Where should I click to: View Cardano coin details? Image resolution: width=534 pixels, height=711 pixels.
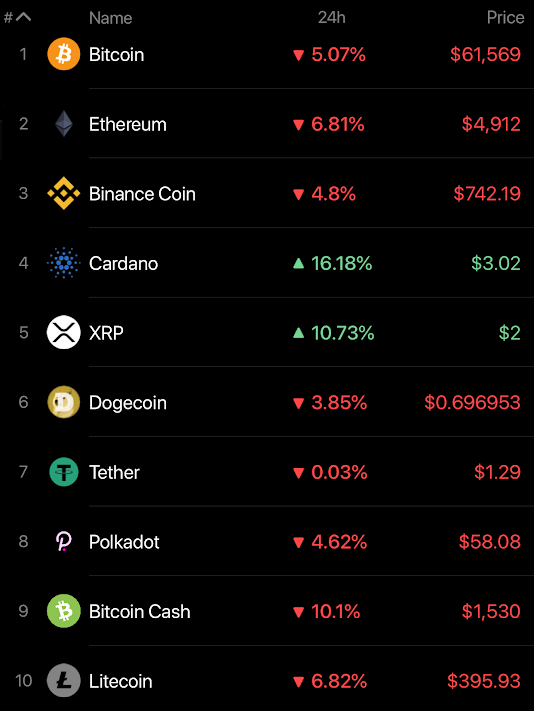click(267, 263)
